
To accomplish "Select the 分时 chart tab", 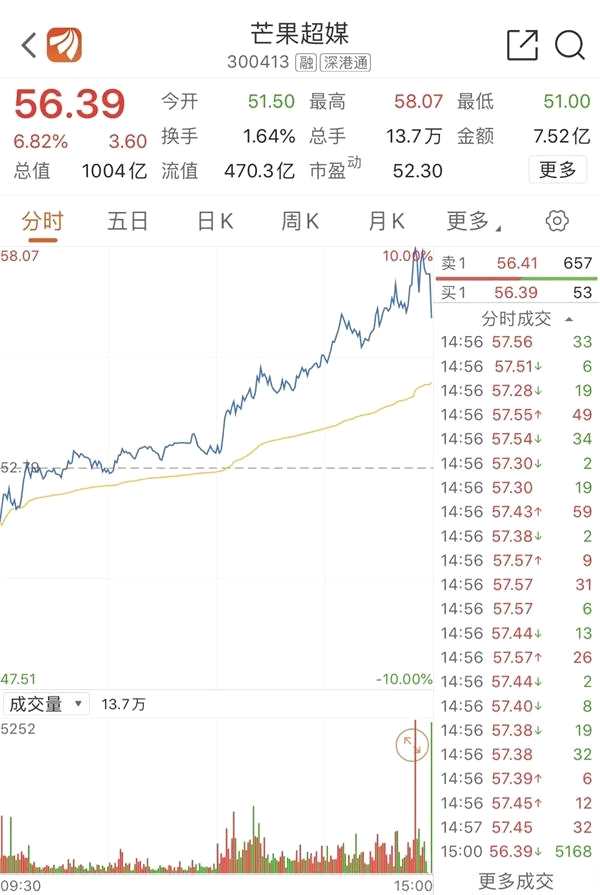I will (x=42, y=221).
